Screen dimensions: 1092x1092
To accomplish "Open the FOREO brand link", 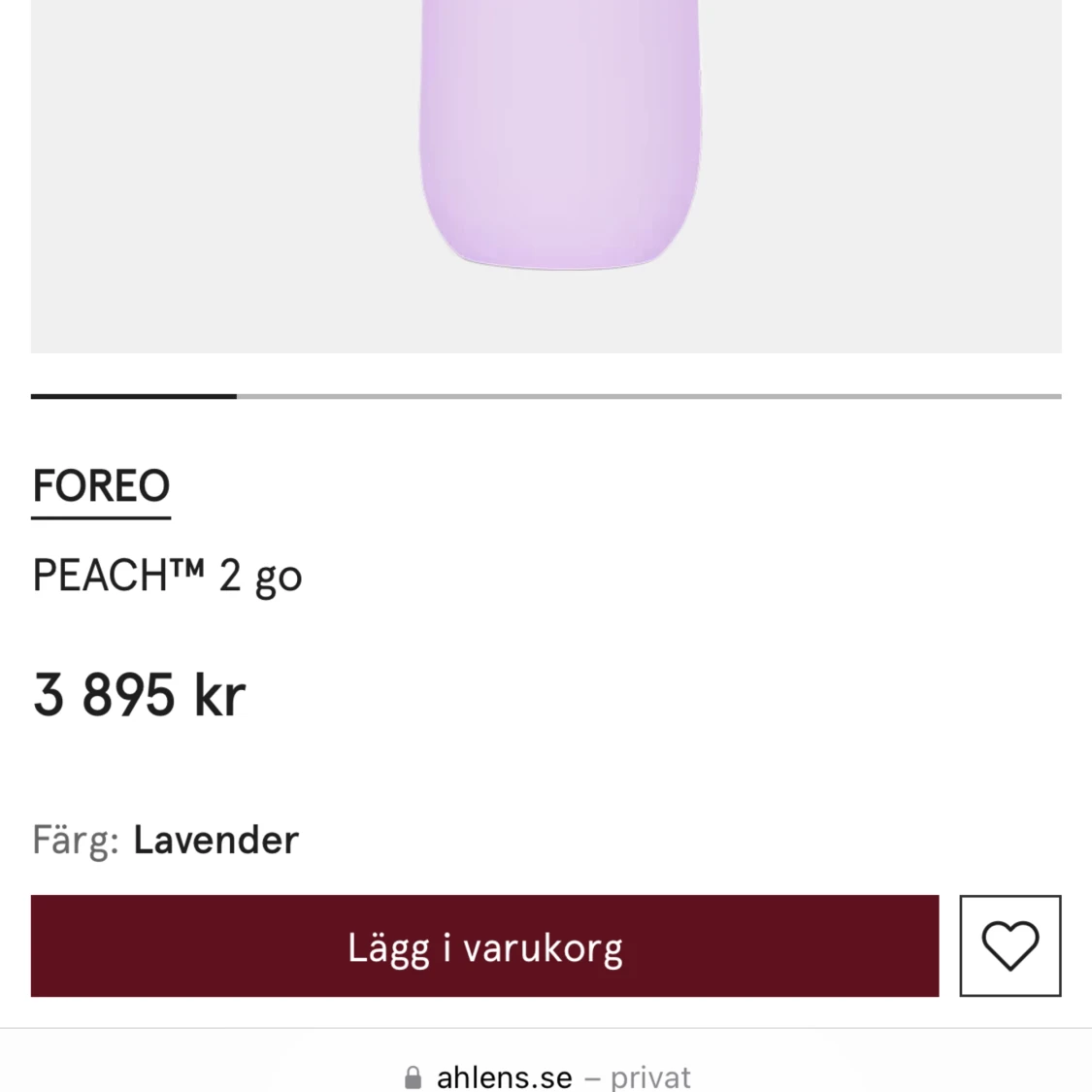I will [101, 487].
